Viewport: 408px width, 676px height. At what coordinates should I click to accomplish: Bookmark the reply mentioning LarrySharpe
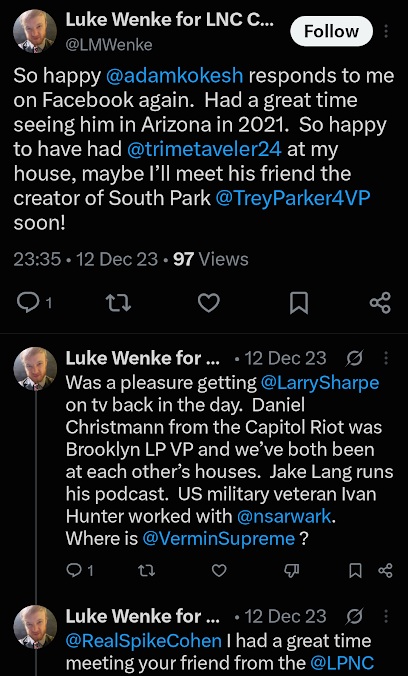pyautogui.click(x=355, y=571)
